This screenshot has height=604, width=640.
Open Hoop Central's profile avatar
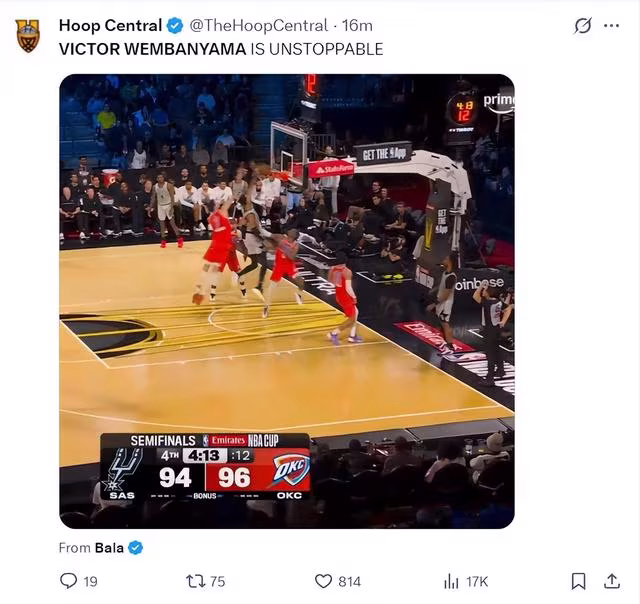(28, 36)
